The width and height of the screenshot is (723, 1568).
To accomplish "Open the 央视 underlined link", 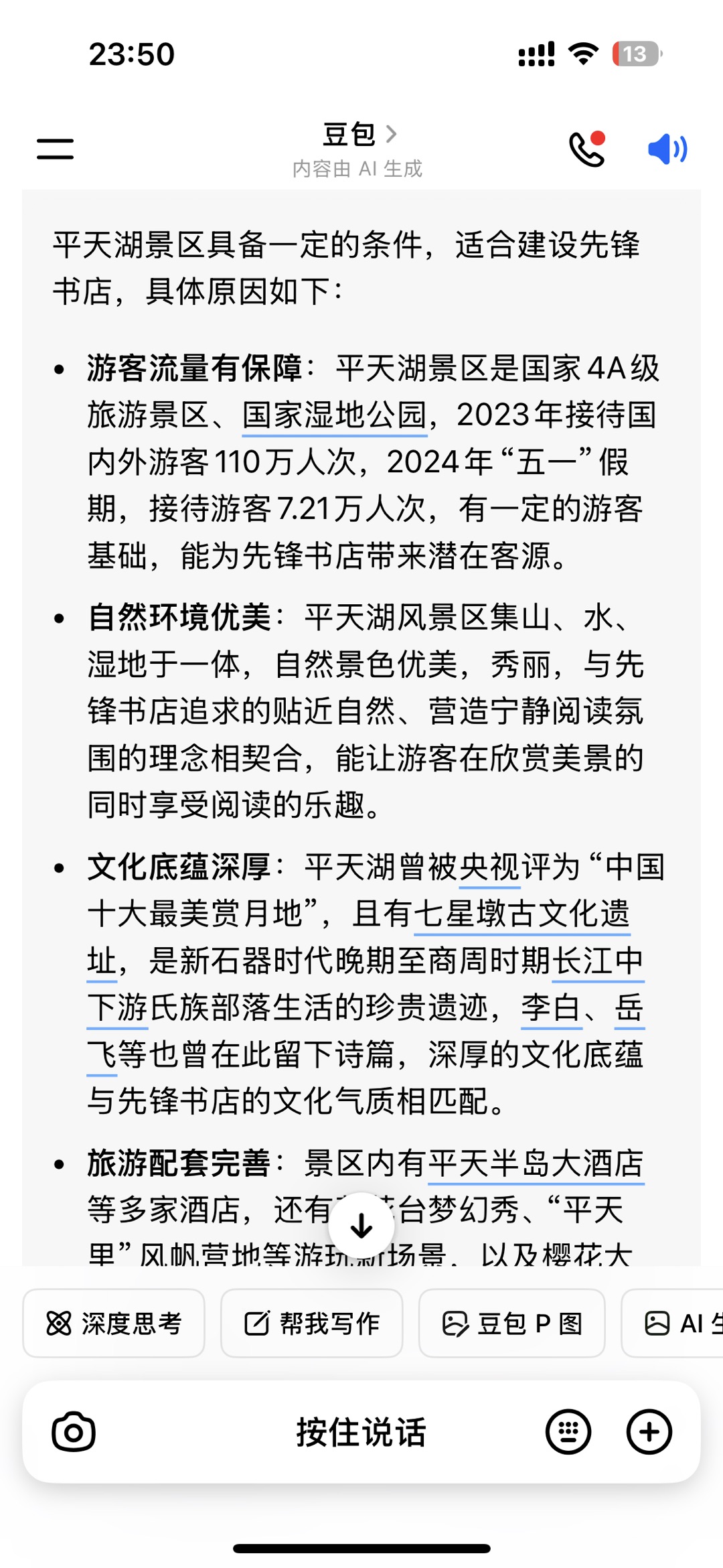I will point(489,867).
